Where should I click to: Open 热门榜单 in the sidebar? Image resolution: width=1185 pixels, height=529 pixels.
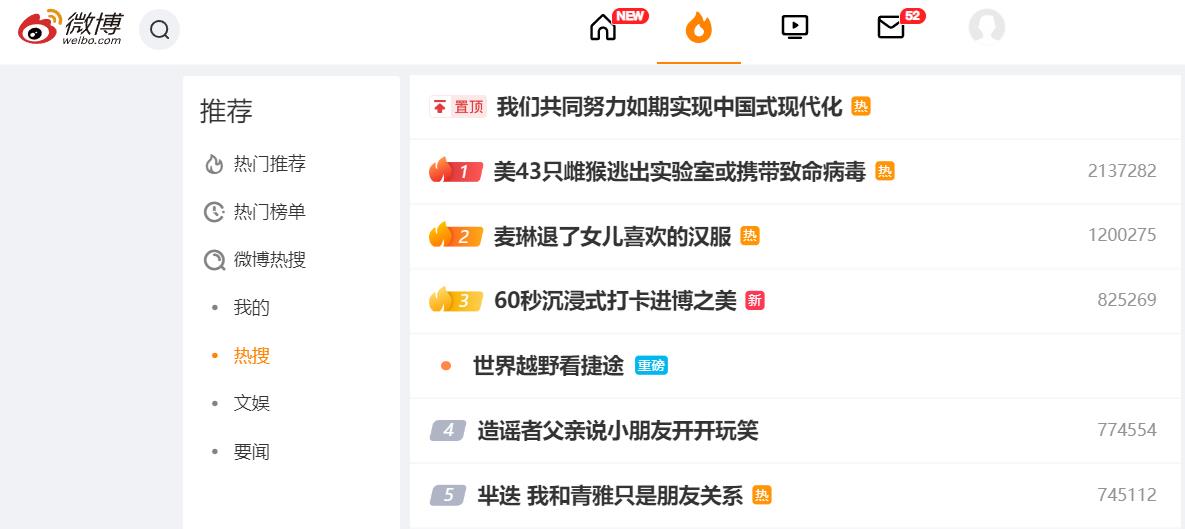coord(269,212)
